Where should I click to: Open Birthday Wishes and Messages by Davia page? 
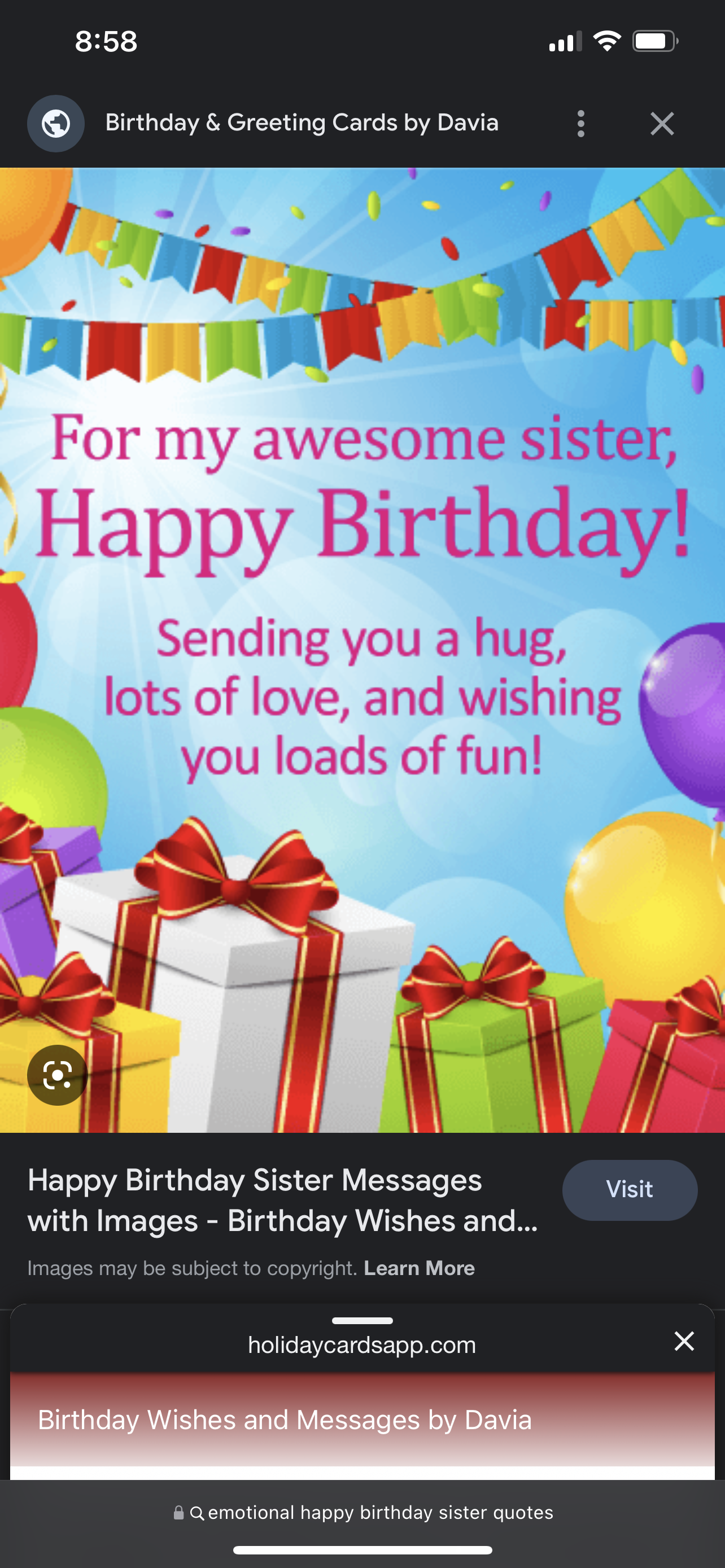coord(285,1420)
